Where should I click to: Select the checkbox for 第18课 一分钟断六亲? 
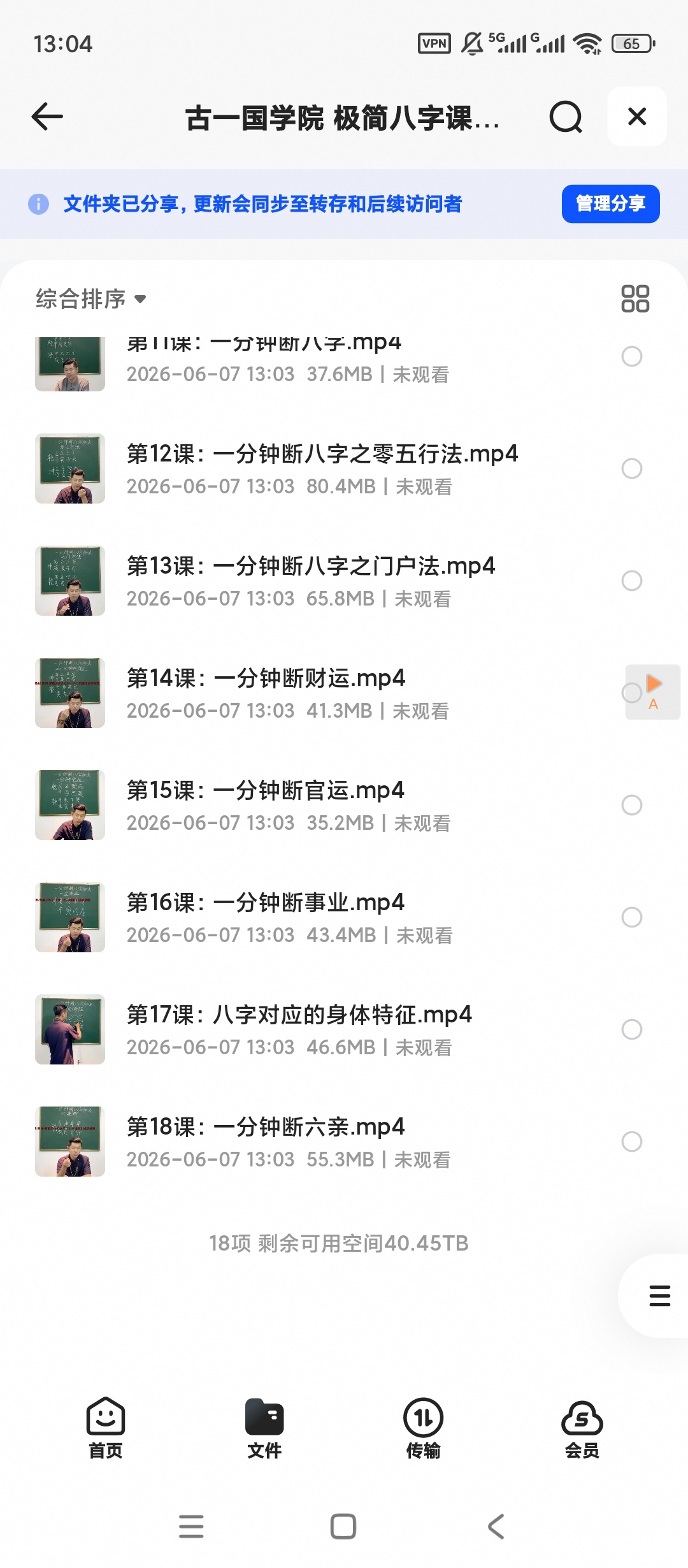click(x=632, y=1142)
